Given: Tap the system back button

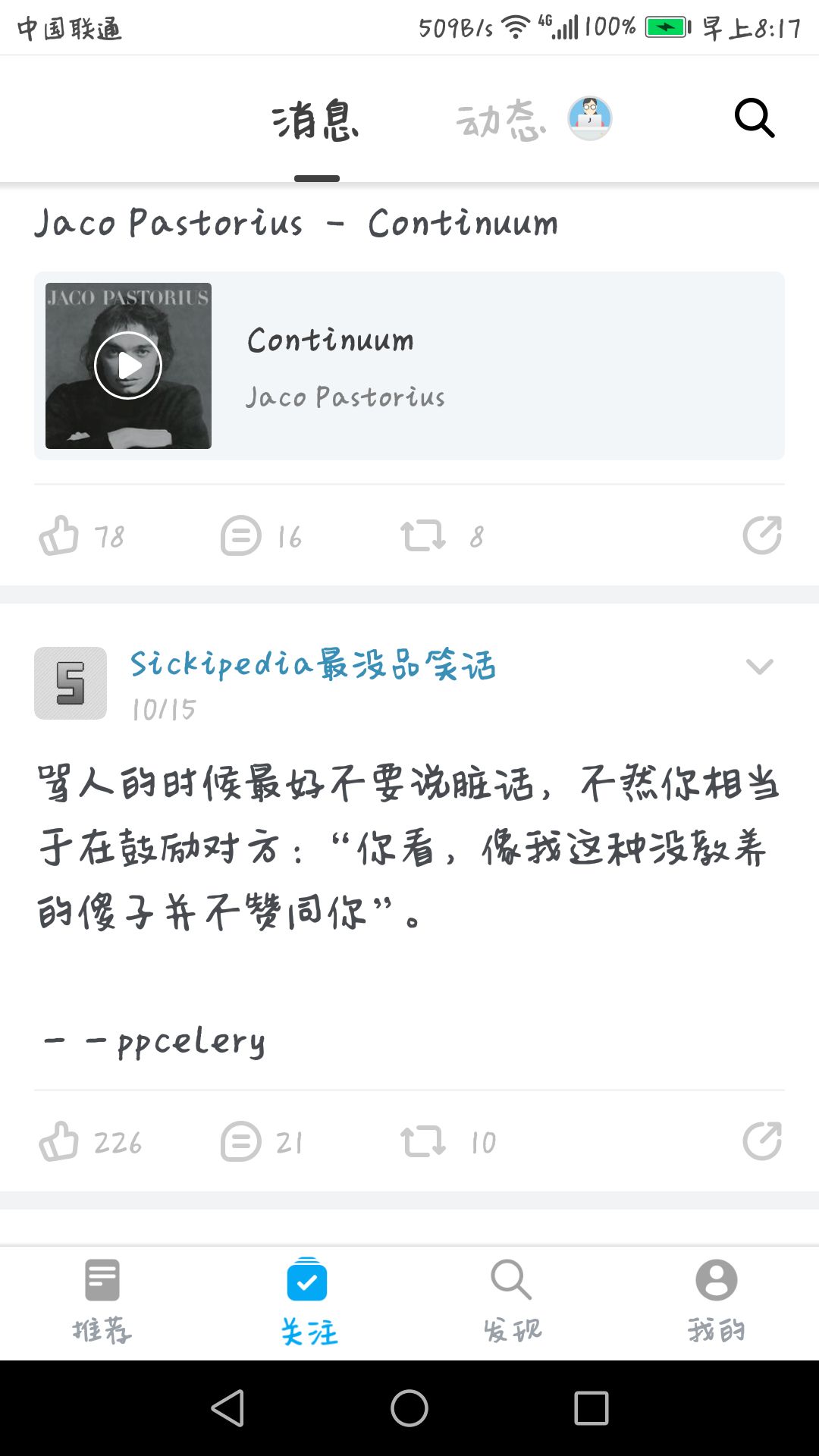Looking at the screenshot, I should tap(227, 1408).
